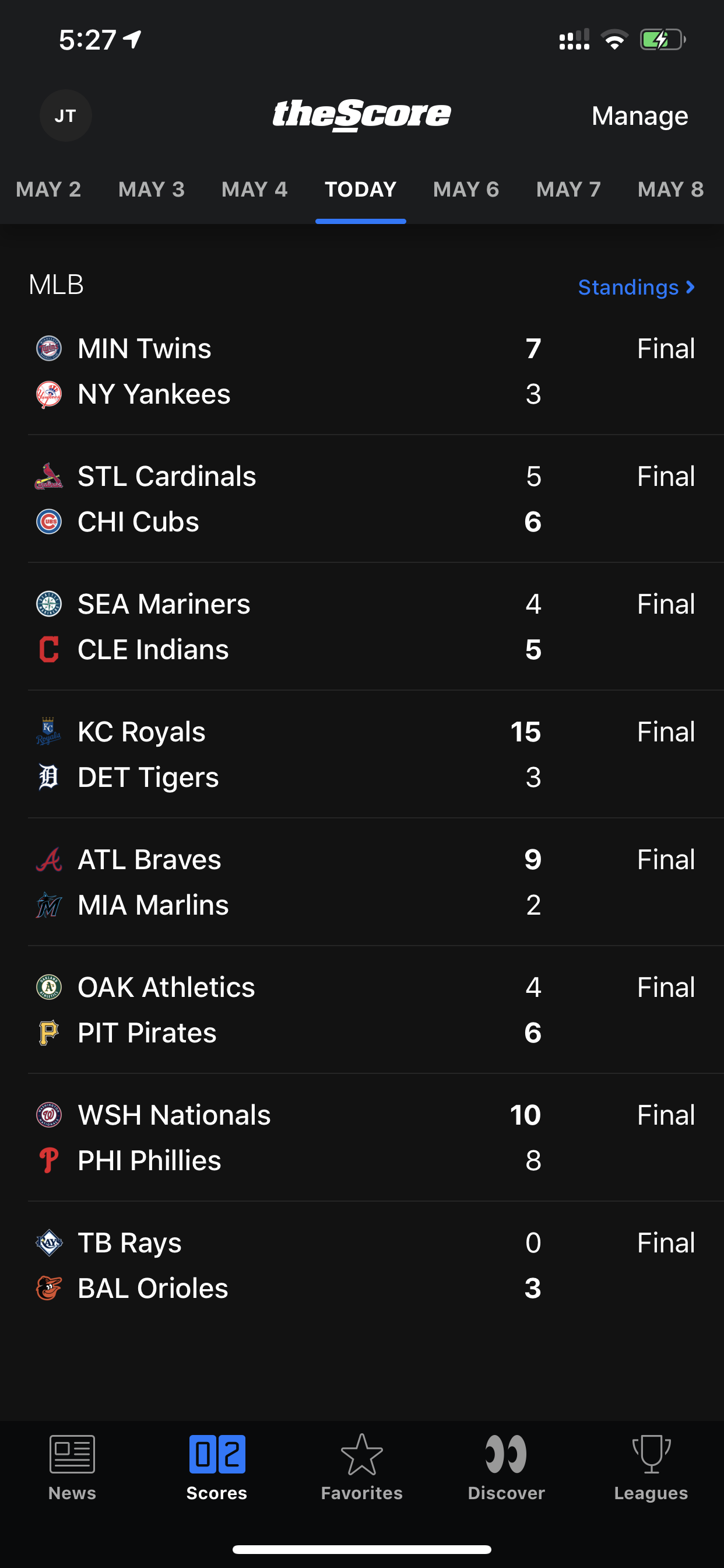
Task: Open the Twins vs Yankees game
Action: pos(362,372)
